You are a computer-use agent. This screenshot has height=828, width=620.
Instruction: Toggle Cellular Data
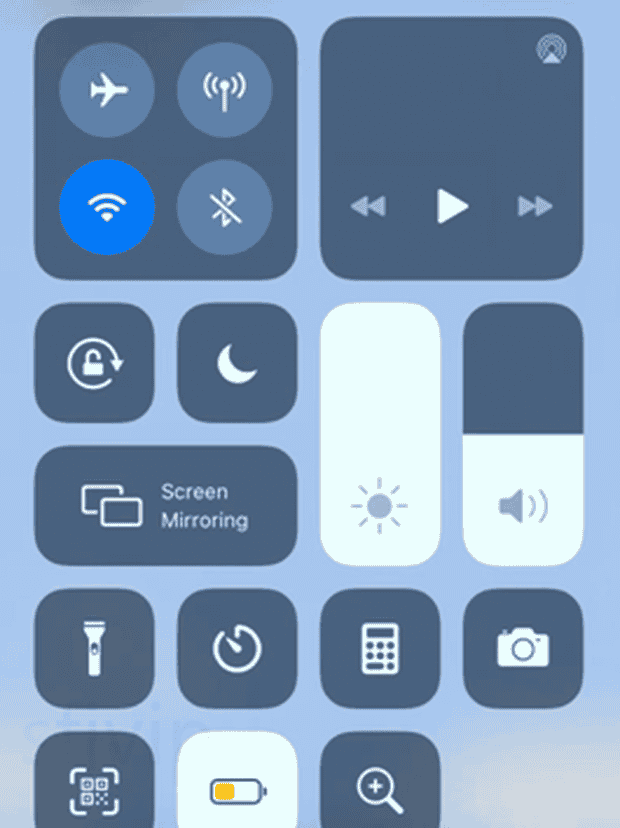tap(224, 91)
